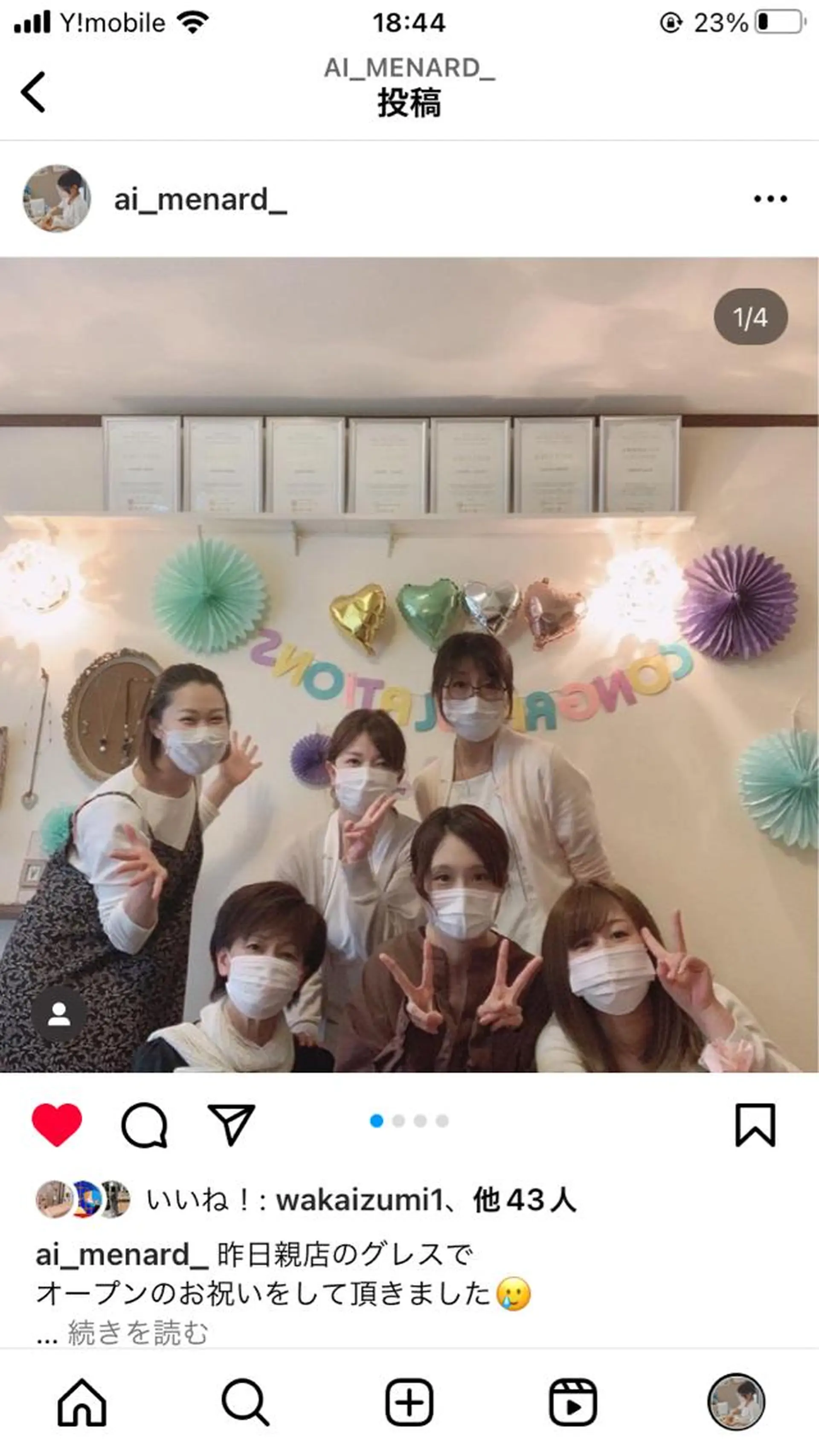The image size is (819, 1456).
Task: Switch to the Search tab
Action: pyautogui.click(x=245, y=1402)
